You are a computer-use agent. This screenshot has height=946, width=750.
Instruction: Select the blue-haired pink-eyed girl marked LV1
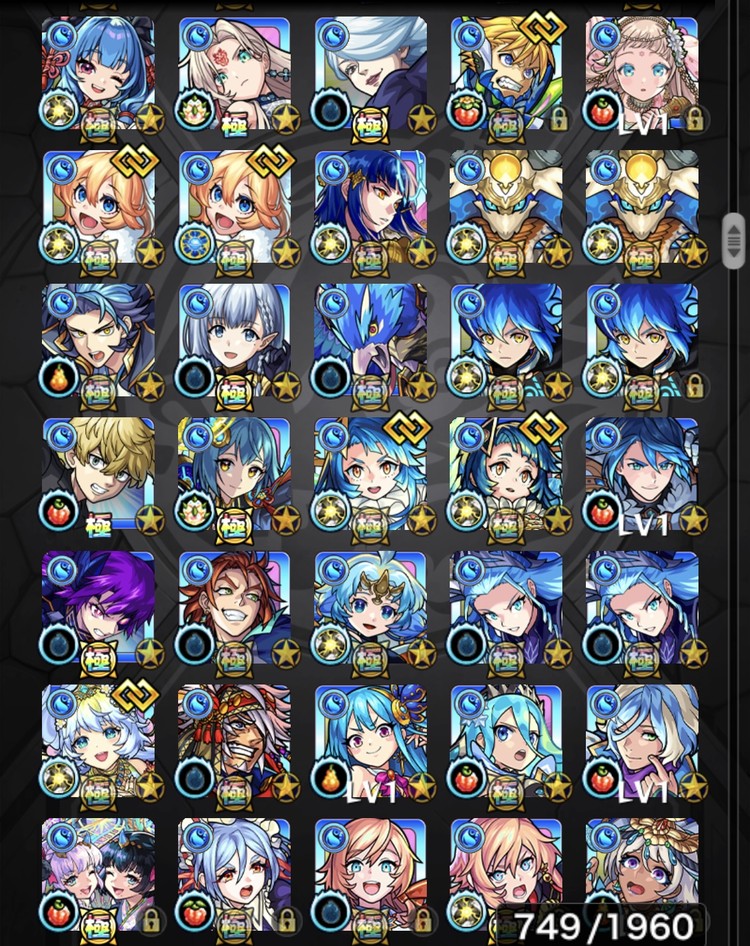tap(370, 741)
